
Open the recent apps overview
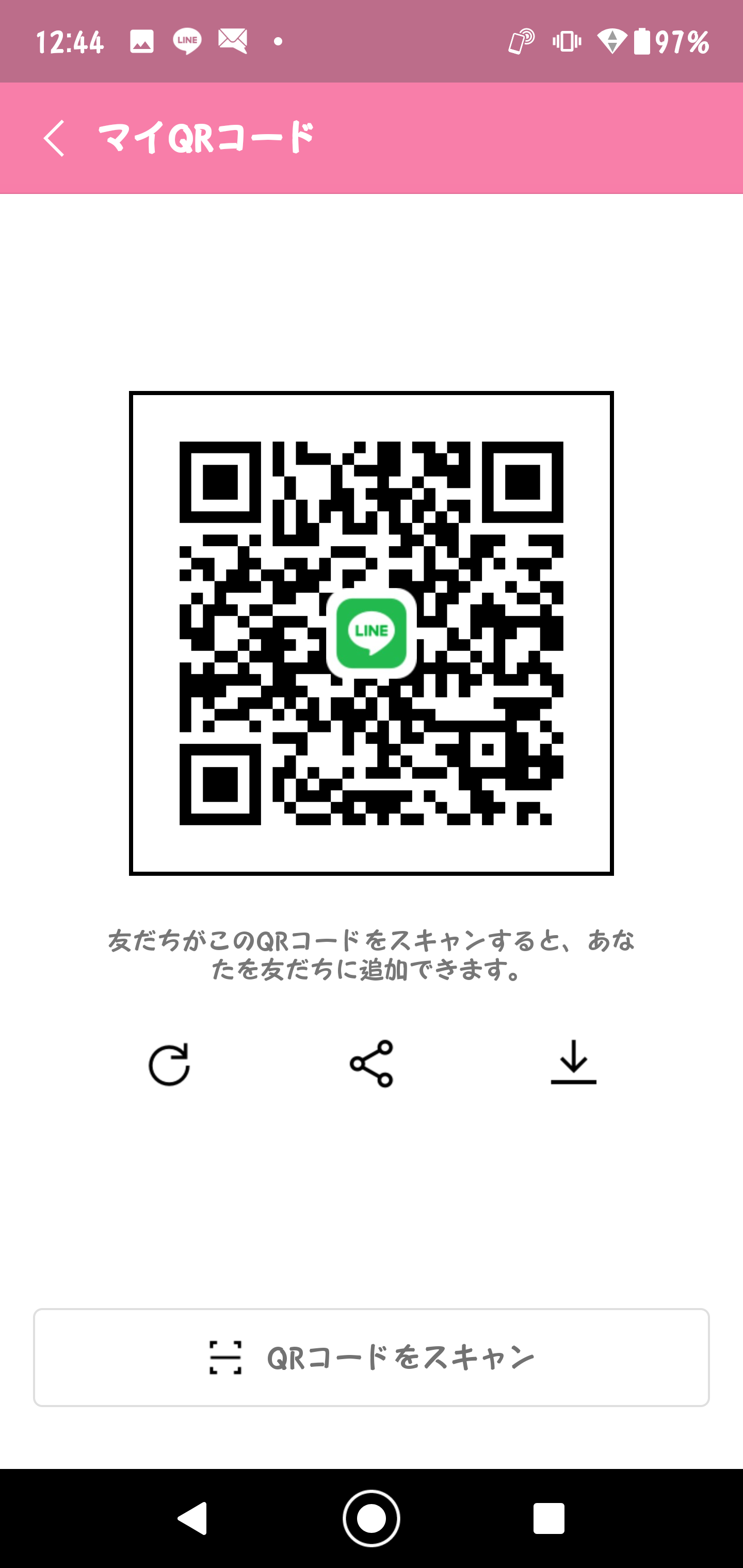(548, 1518)
